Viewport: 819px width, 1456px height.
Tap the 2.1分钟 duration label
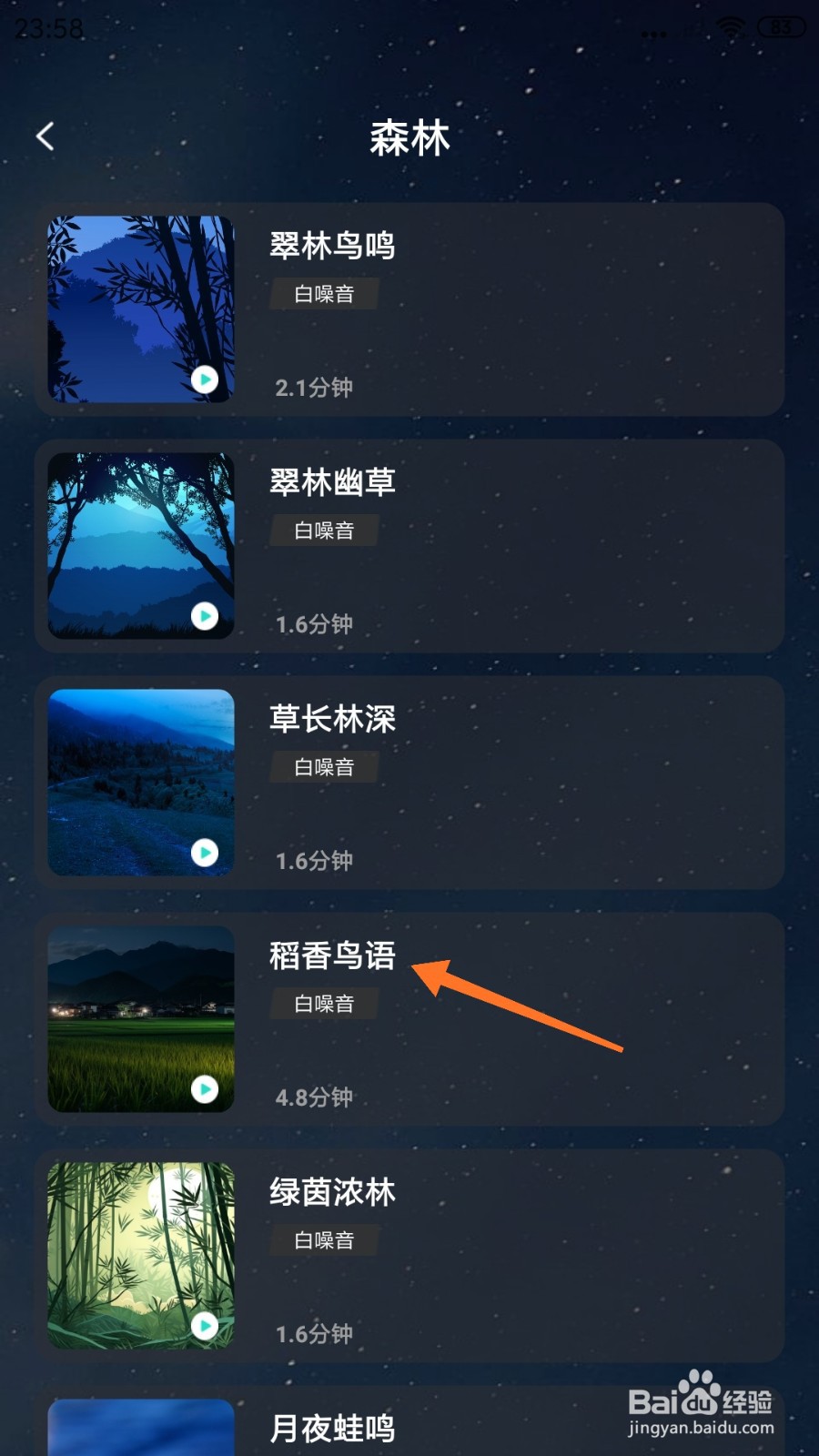[312, 388]
